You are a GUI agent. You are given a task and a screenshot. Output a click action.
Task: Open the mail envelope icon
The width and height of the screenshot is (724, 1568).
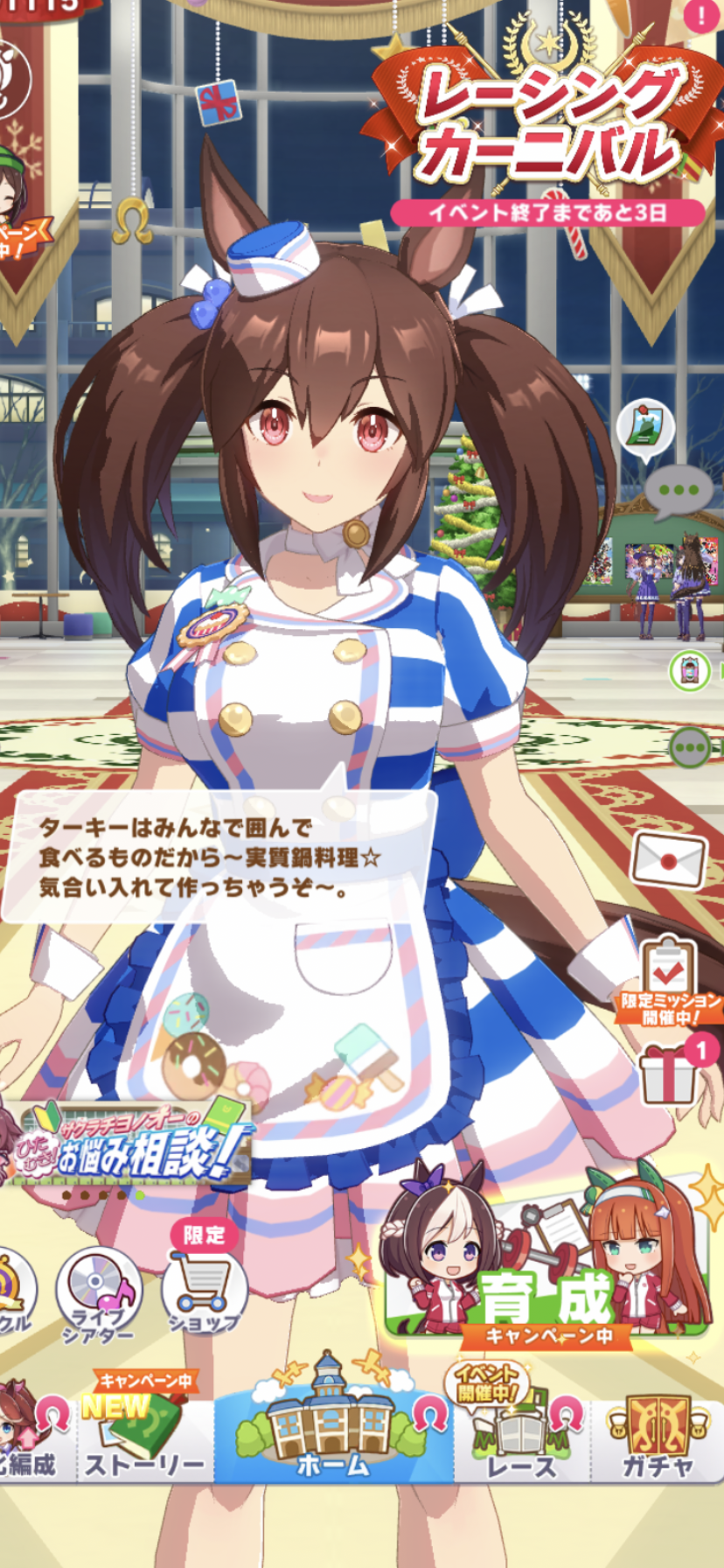pyautogui.click(x=669, y=860)
